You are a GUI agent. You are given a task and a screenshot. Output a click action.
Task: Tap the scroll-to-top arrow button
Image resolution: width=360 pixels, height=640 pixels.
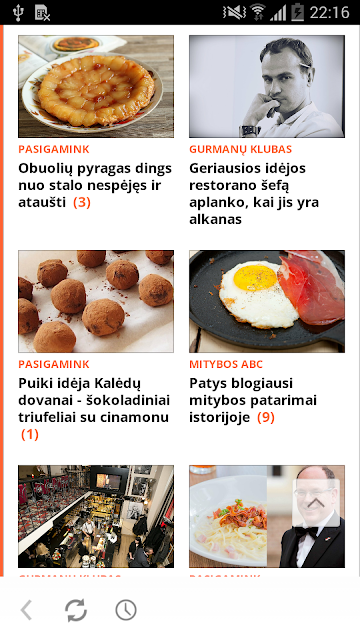coord(316,503)
